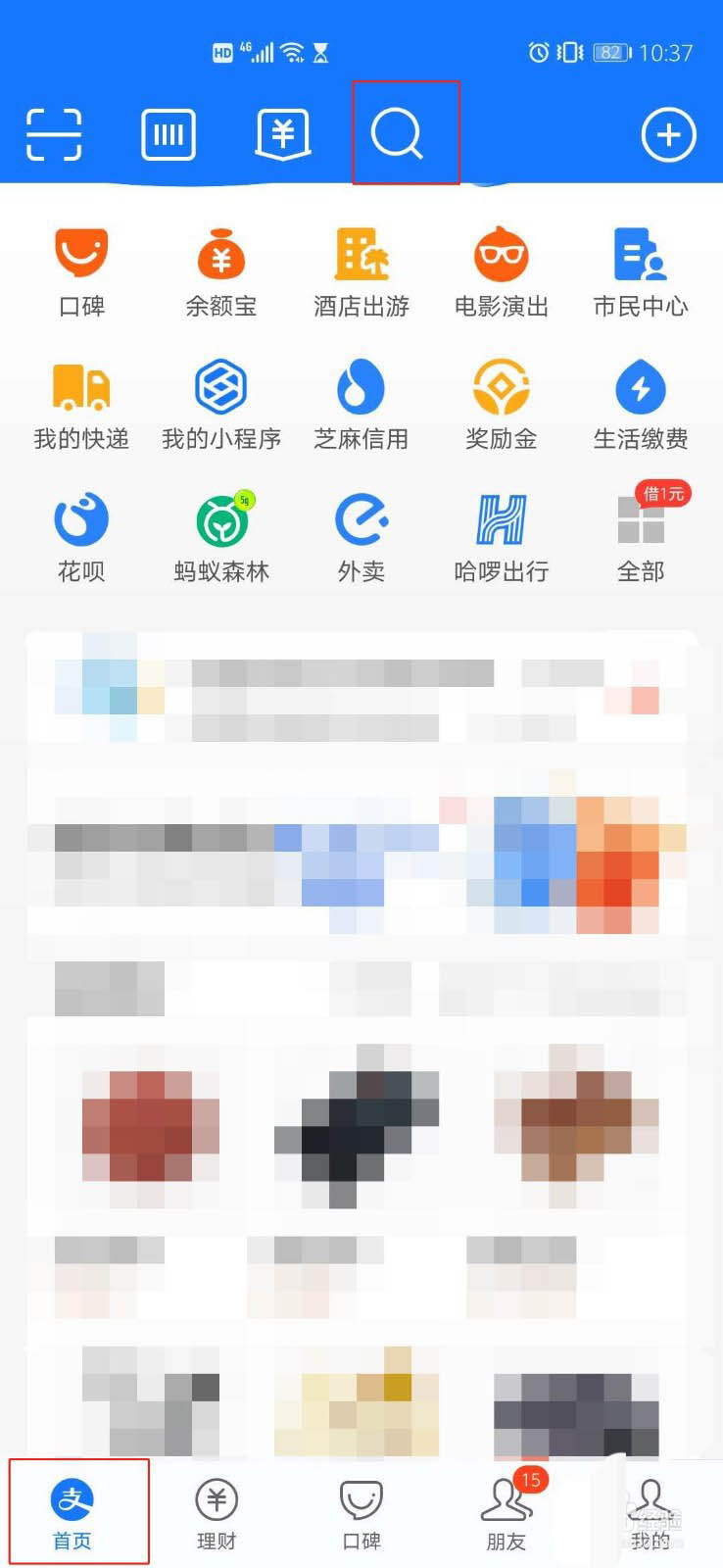723x1568 pixels.
Task: Open the plus menu icon
Action: point(668,134)
